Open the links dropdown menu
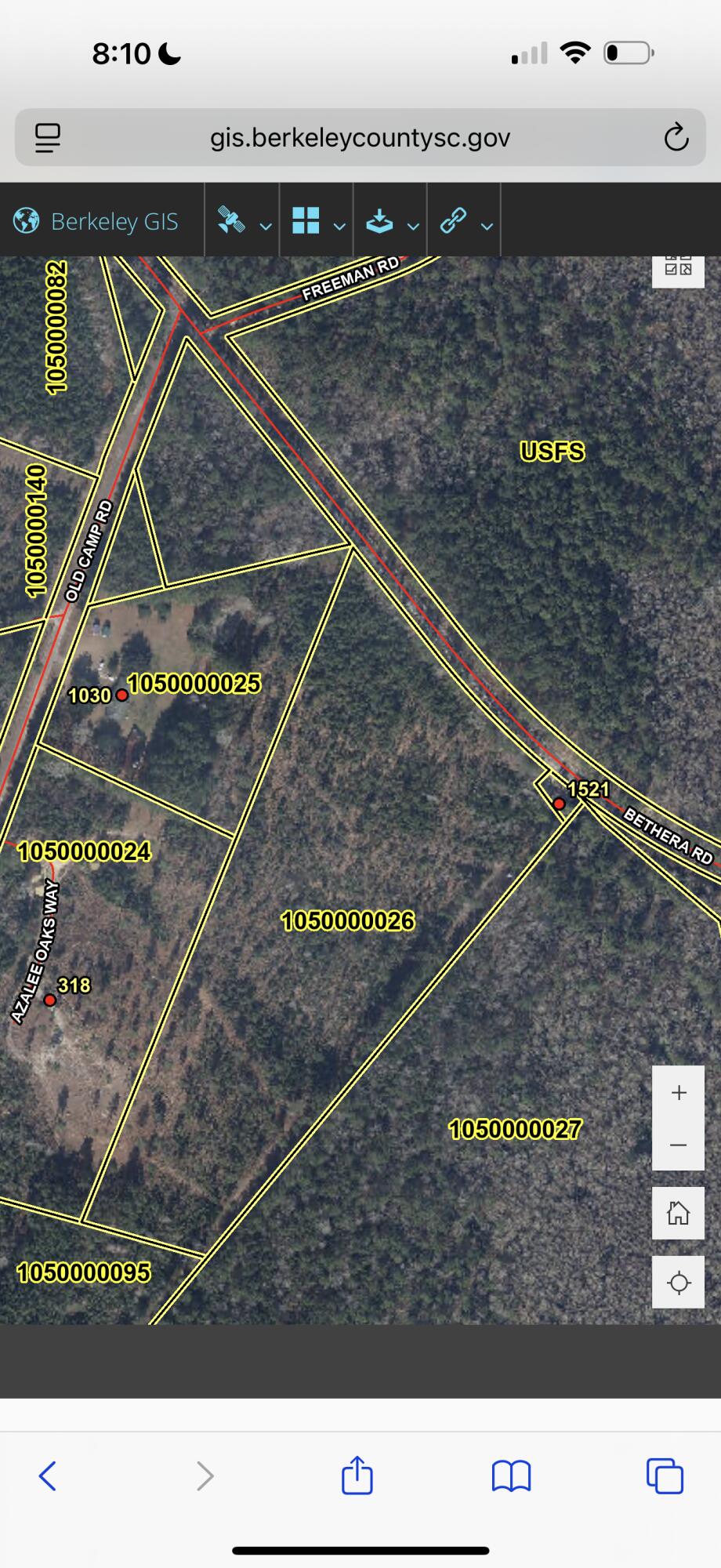Viewport: 721px width, 1568px height. (464, 222)
